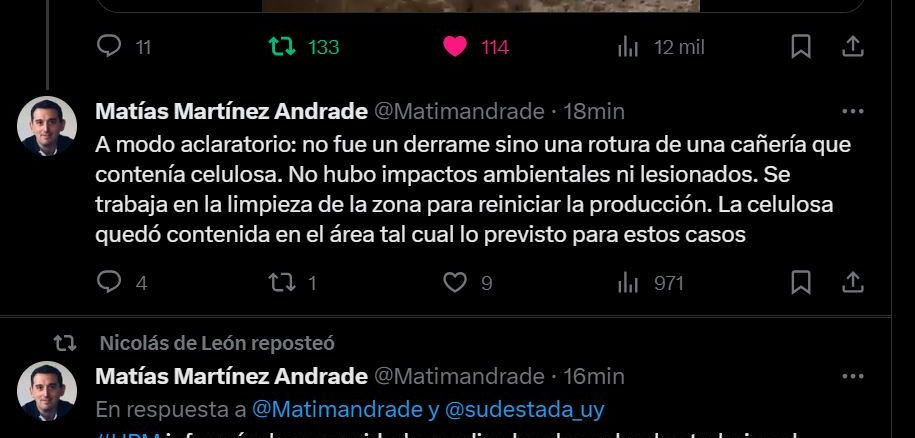Open the 18min post about the cañería rupture

(470, 190)
